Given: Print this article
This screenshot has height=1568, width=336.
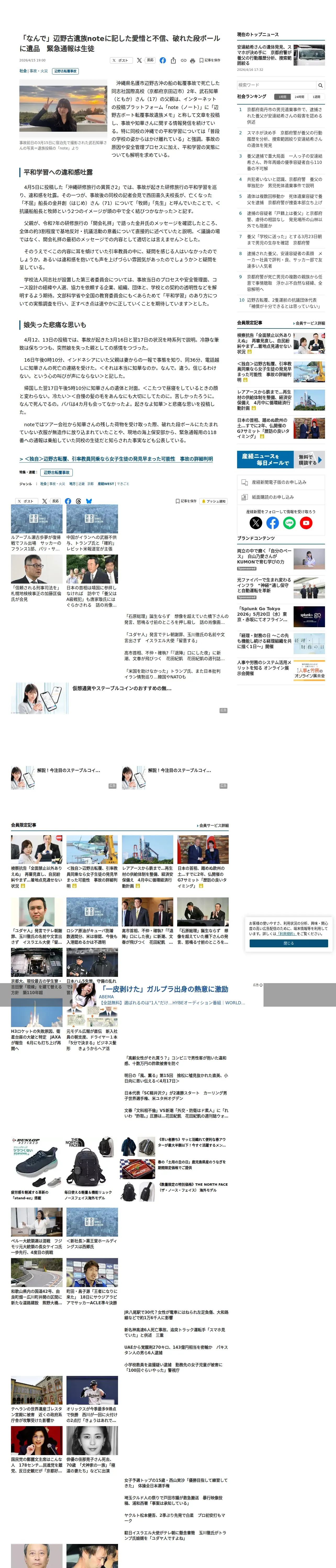Looking at the screenshot, I should click(x=192, y=60).
